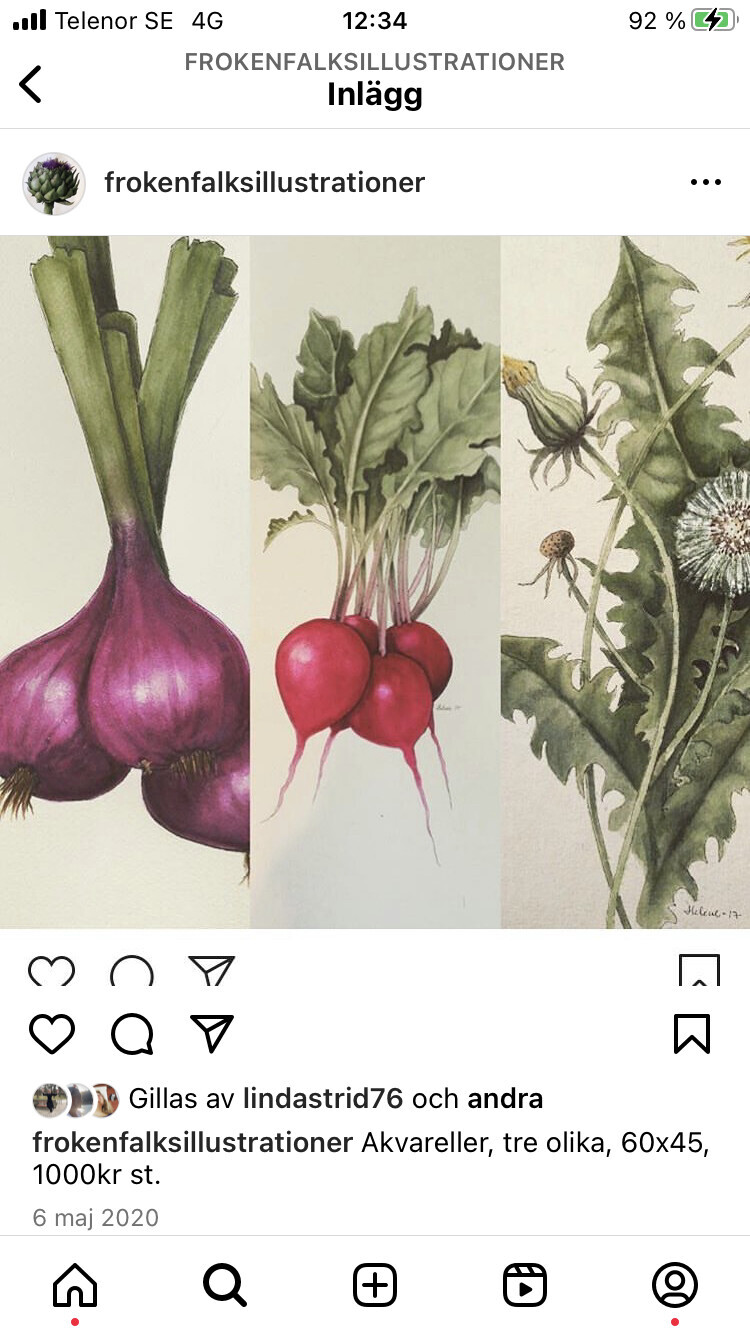
Task: Create a new post with plus tab
Action: (375, 1284)
